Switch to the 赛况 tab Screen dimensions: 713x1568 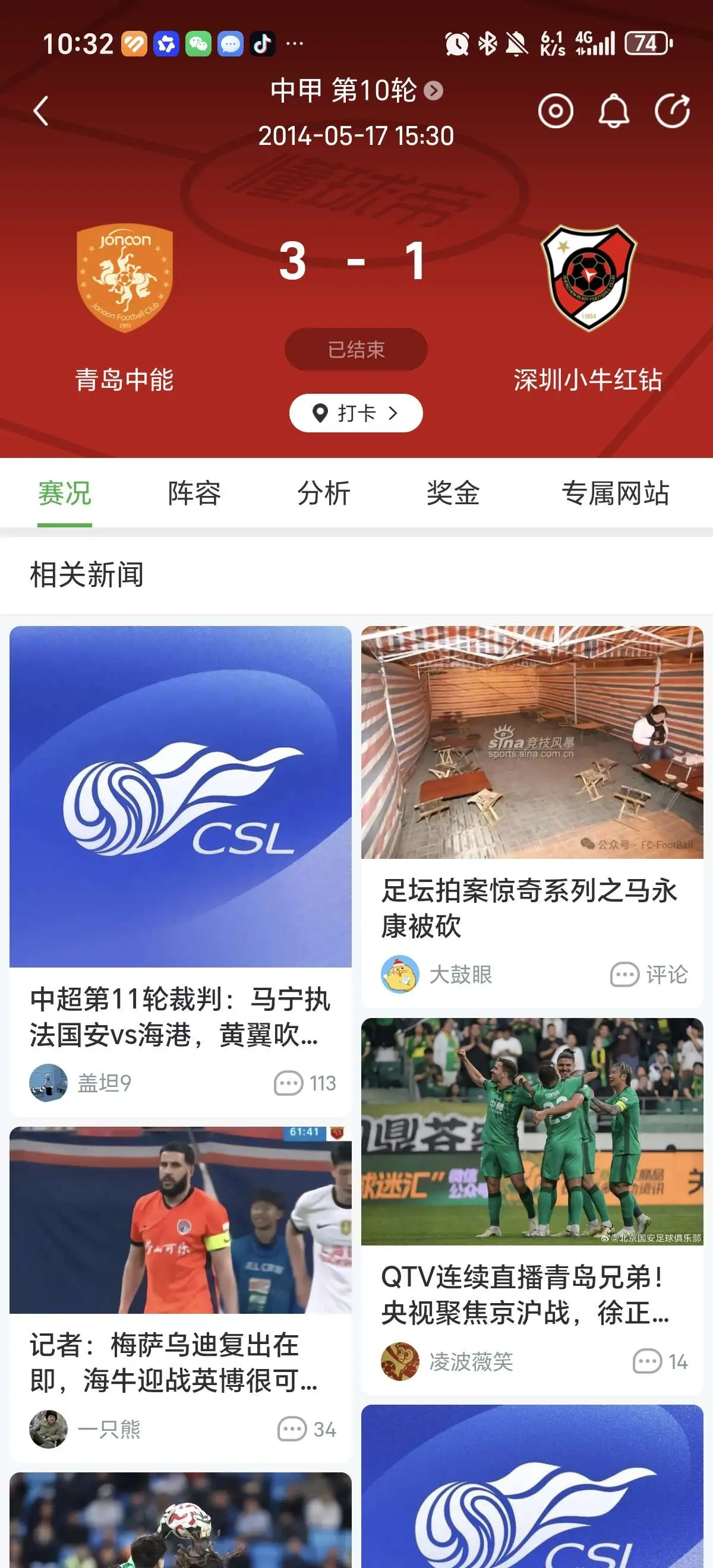tap(65, 493)
